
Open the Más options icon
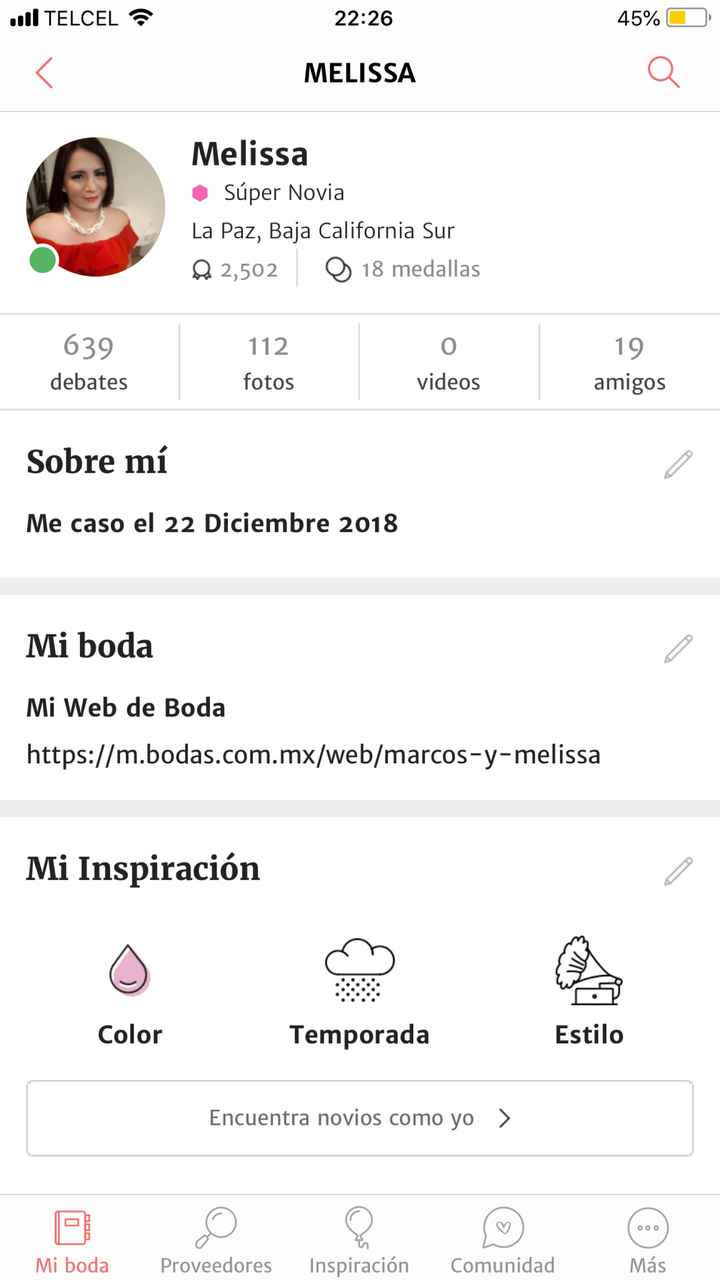[x=647, y=1227]
